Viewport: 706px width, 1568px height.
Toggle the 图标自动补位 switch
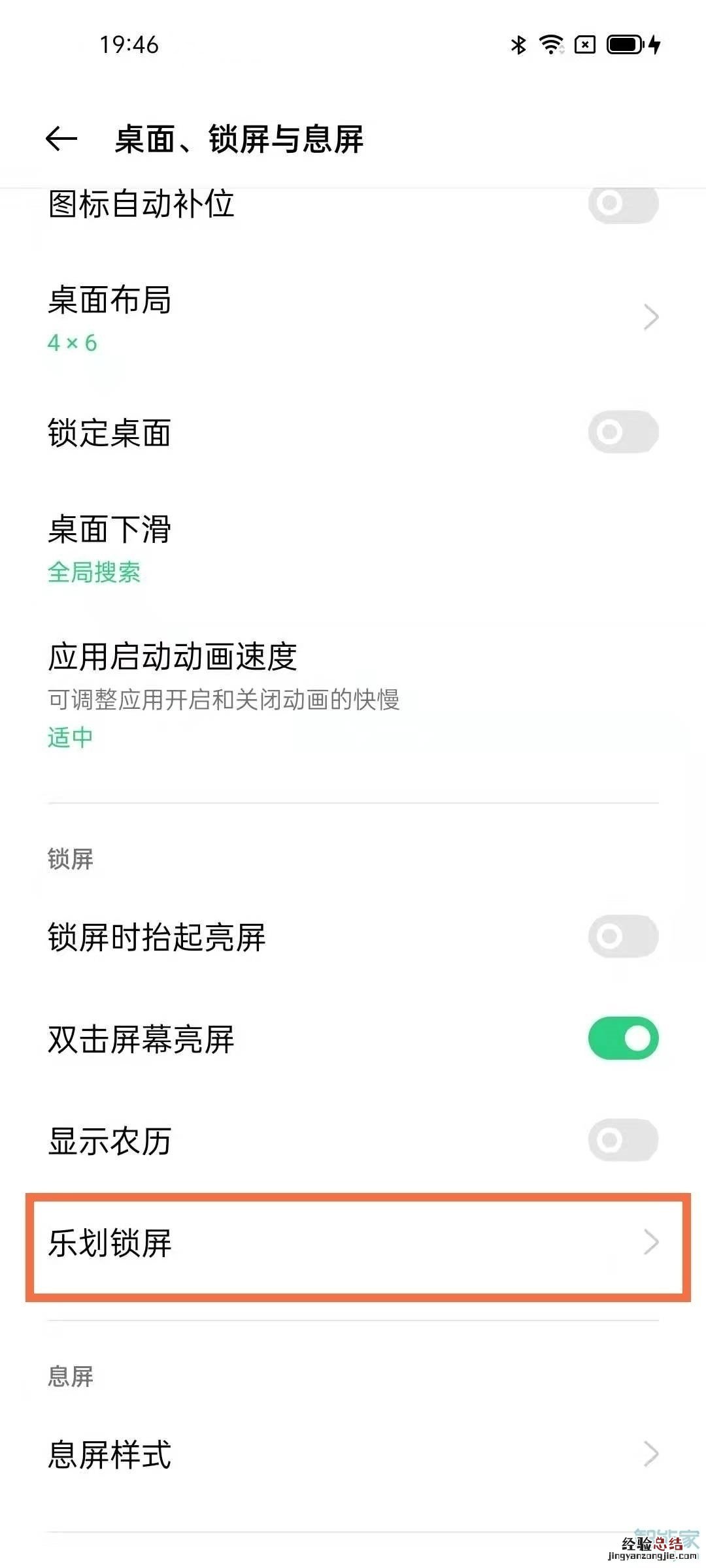point(623,203)
